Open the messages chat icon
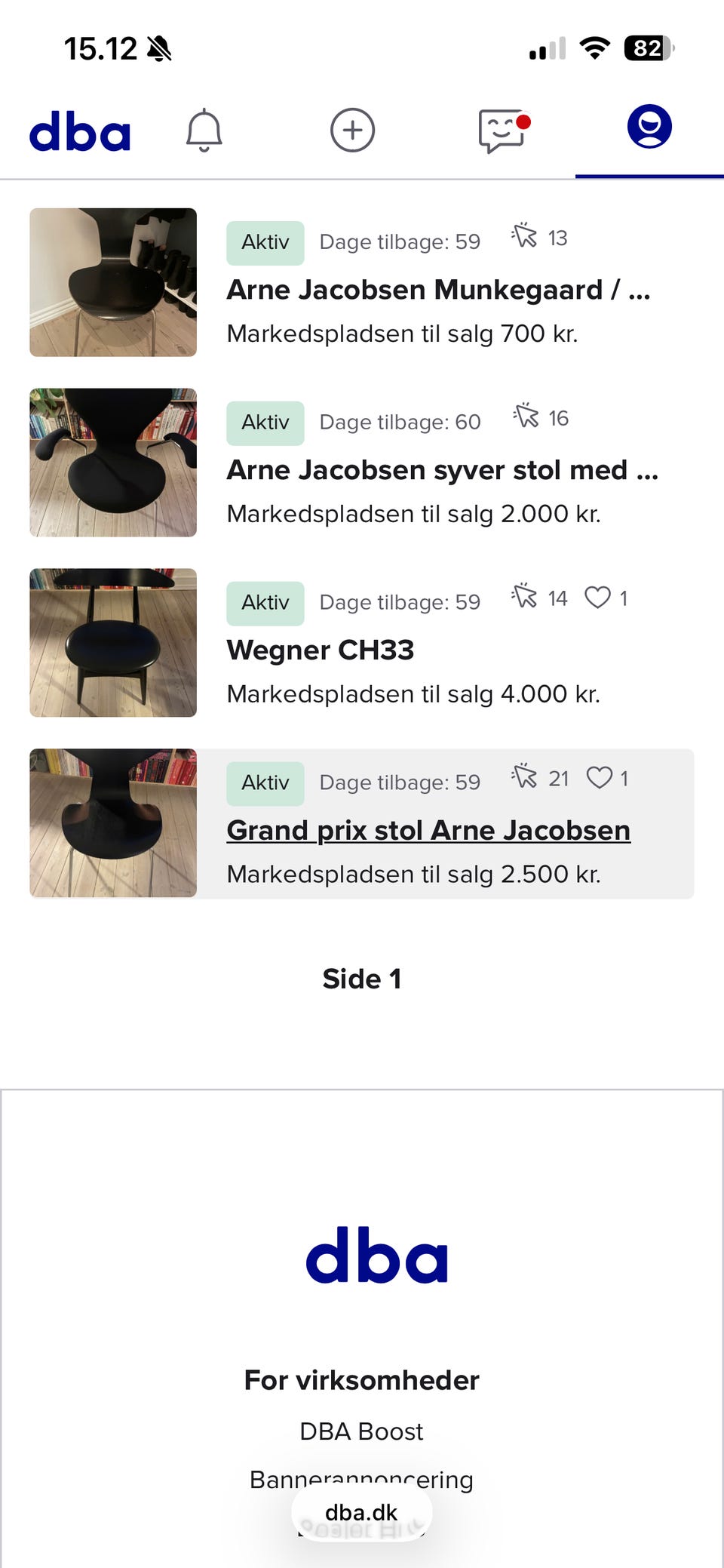The image size is (724, 1568). 502,130
